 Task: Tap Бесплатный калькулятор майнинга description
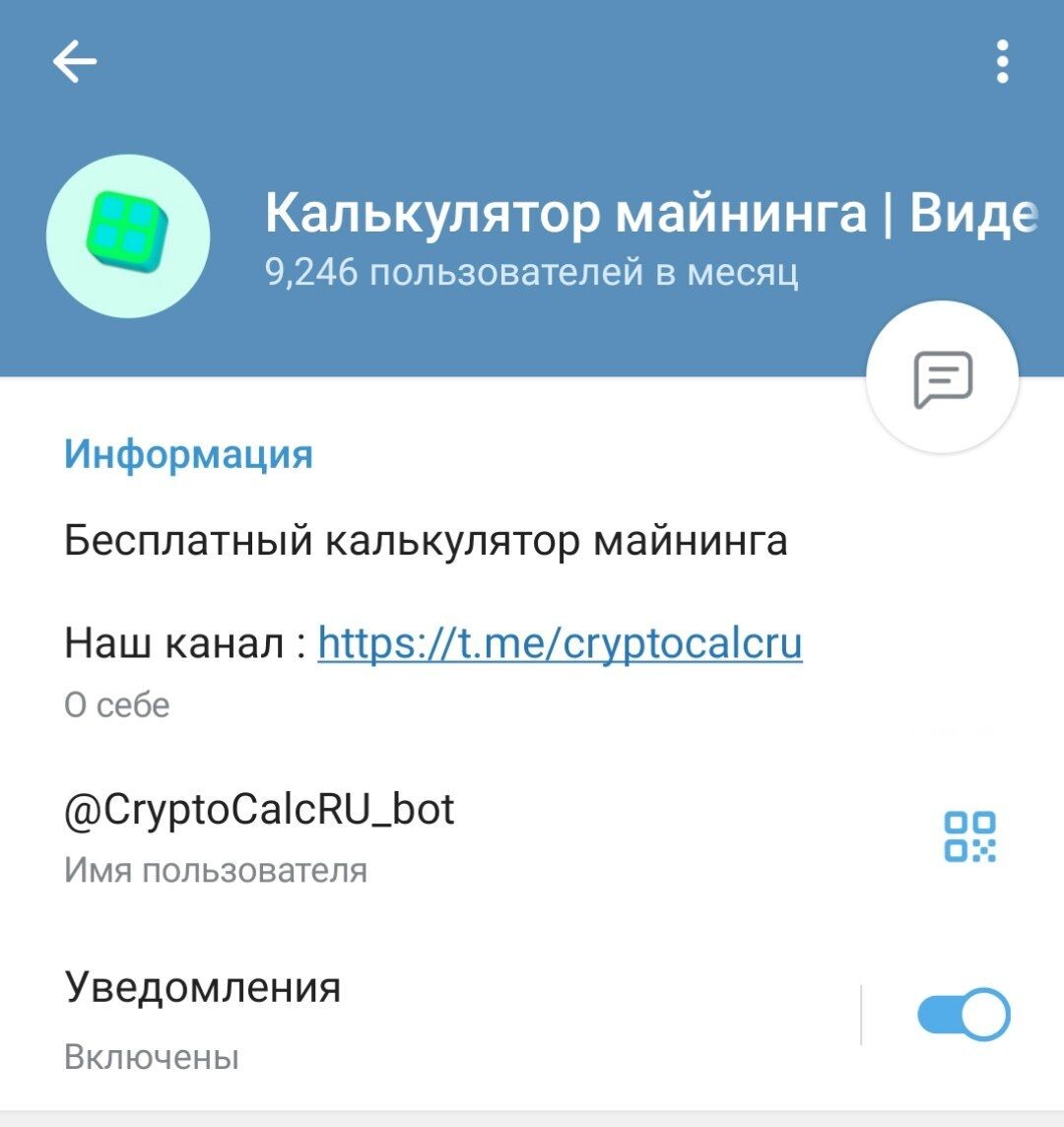click(424, 535)
